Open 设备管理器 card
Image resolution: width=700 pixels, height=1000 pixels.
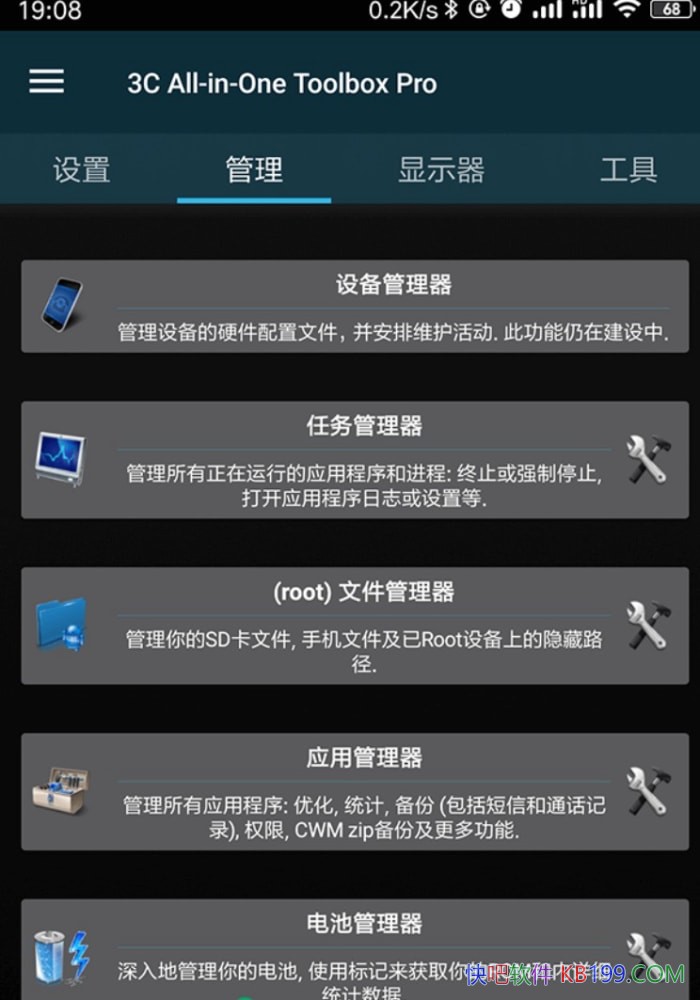click(355, 306)
